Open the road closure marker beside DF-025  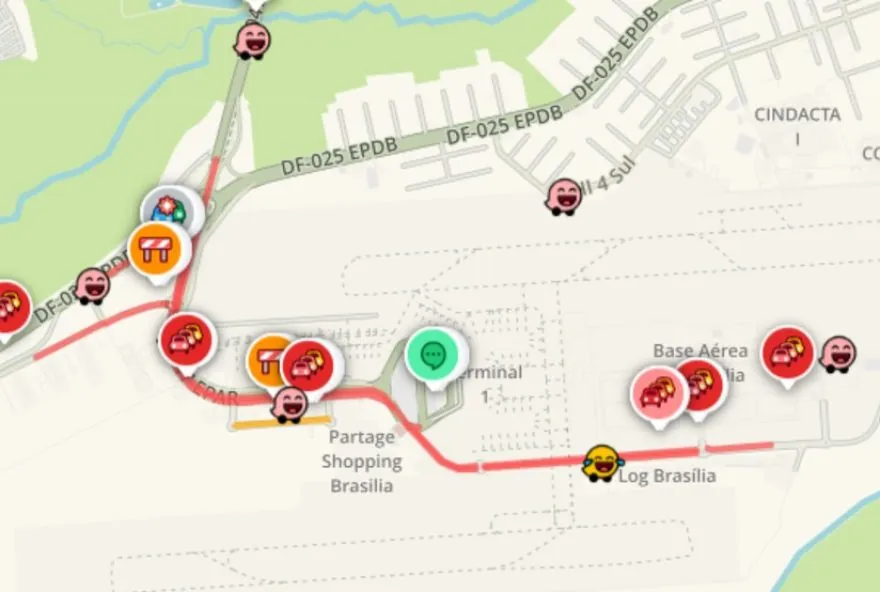[x=159, y=249]
